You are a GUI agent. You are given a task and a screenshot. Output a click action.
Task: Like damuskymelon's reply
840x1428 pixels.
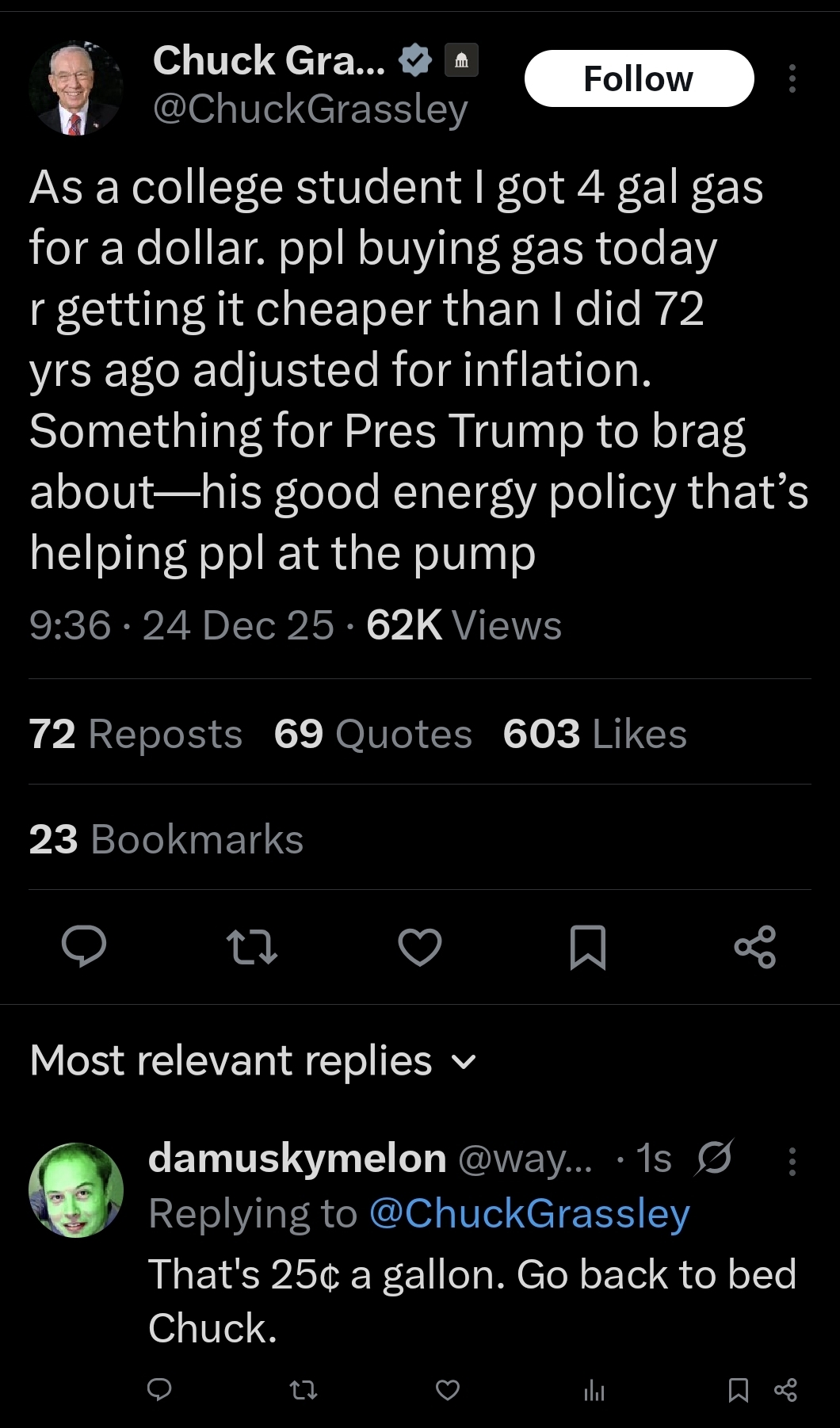[x=448, y=1389]
